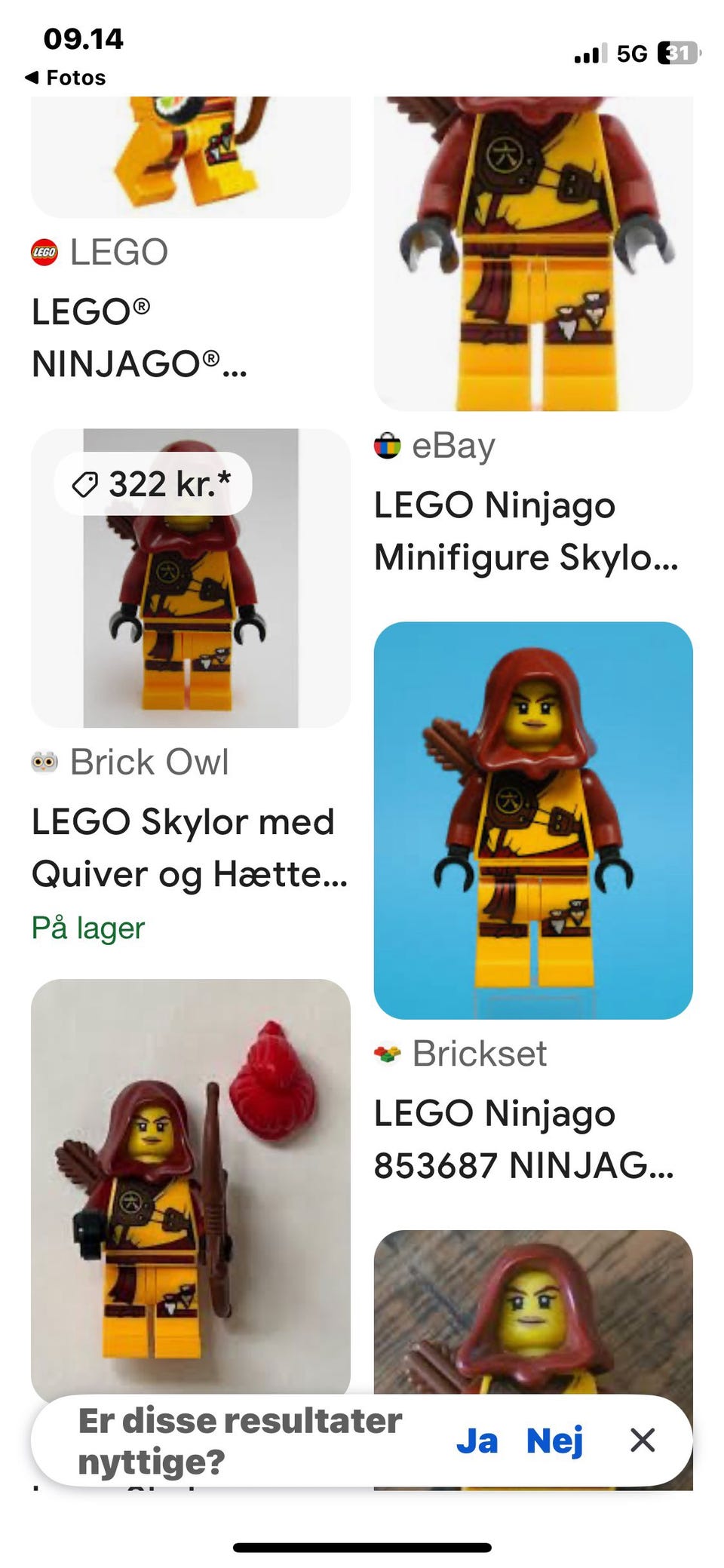
Task: Open eBay LEGO Ninjago Minifigure Skylor result
Action: tap(526, 531)
